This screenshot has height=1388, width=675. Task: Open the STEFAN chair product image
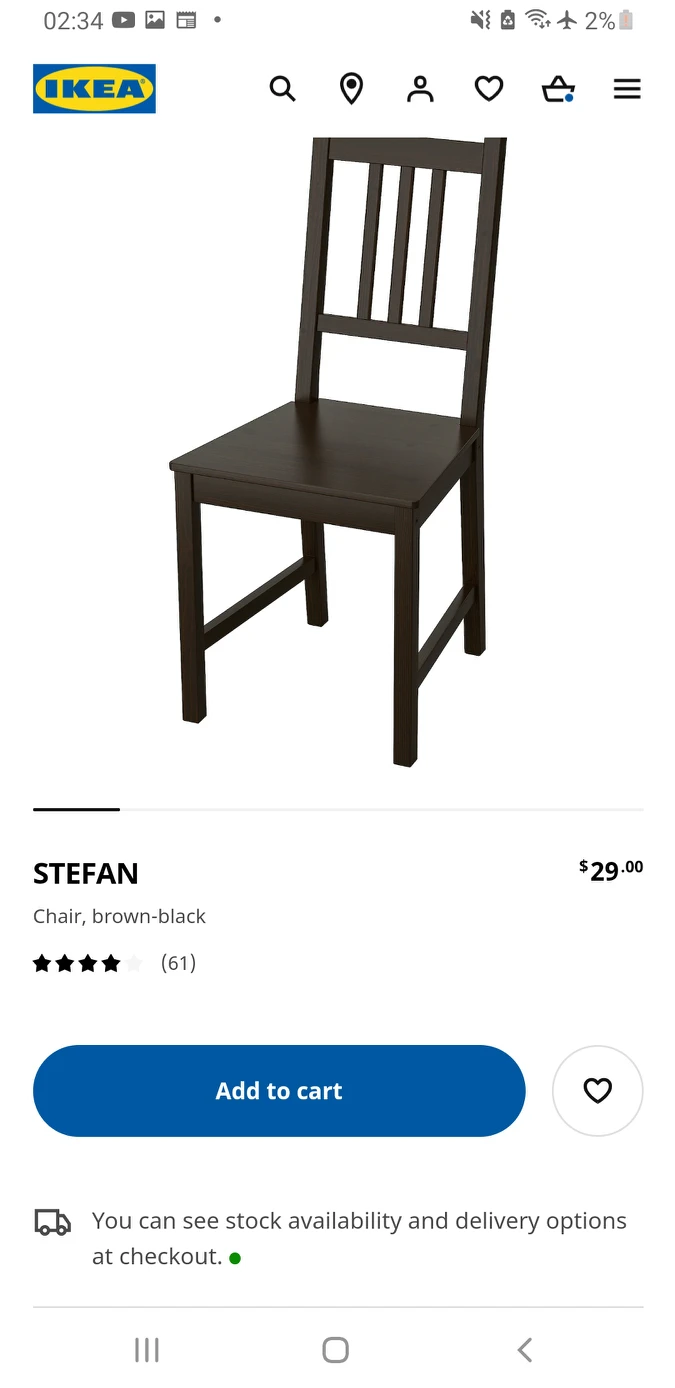(337, 450)
